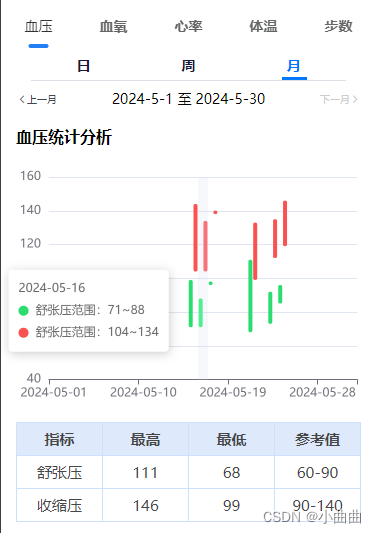376x533 pixels.
Task: Tap the 血压 tab
Action: 38,27
